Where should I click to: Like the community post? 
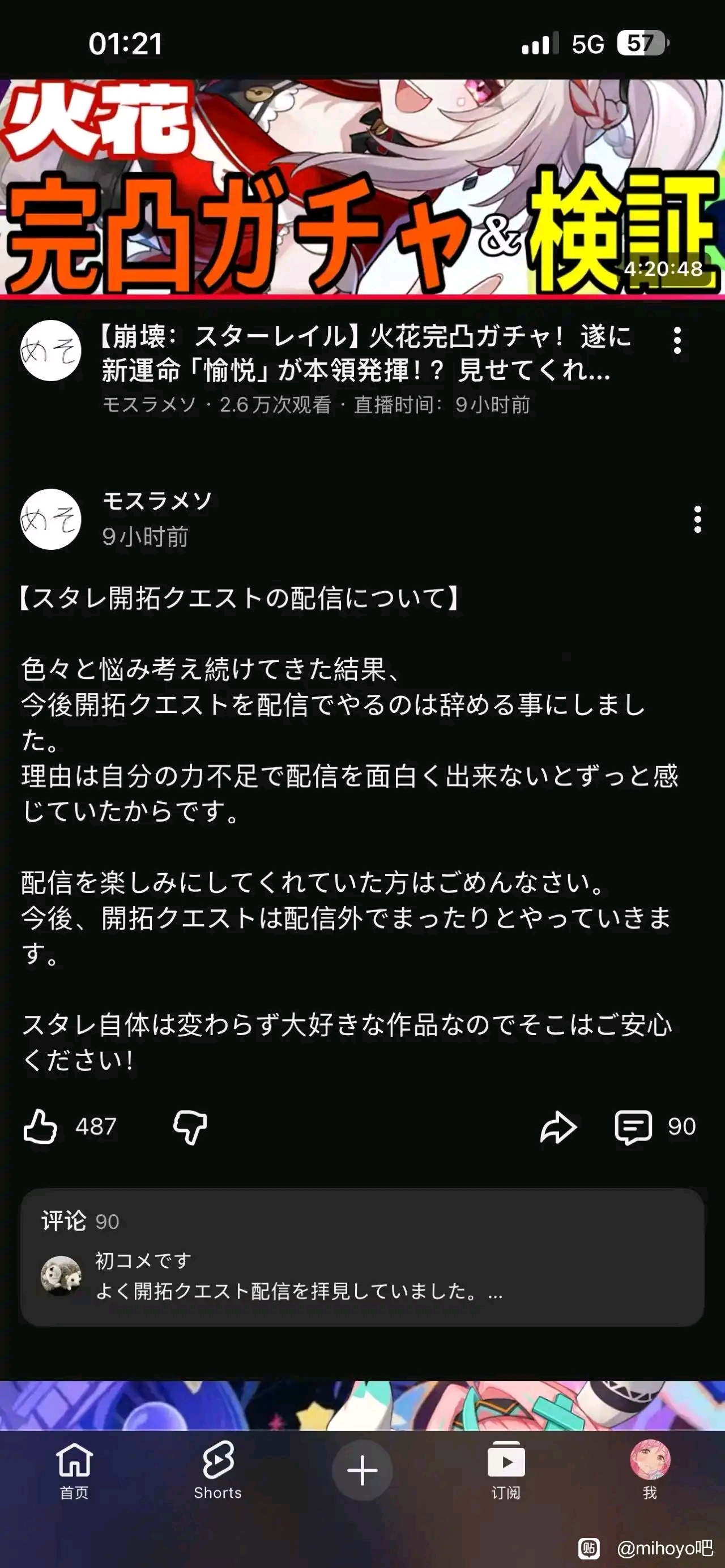[41, 1127]
